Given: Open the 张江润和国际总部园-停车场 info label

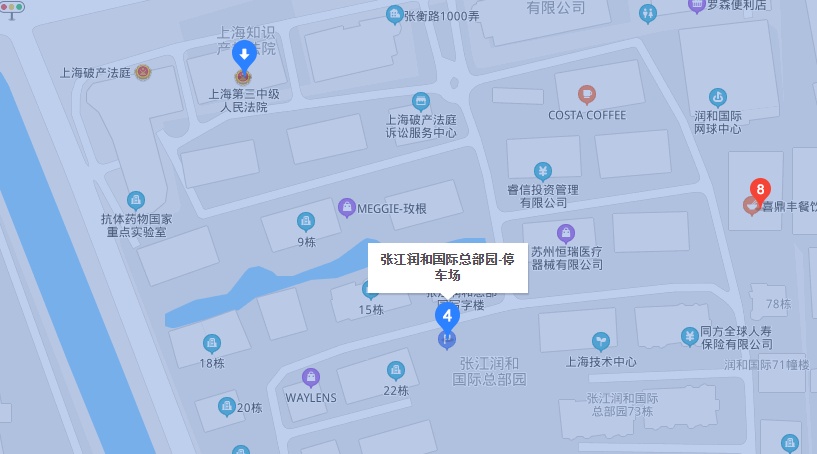Looking at the screenshot, I should coord(447,267).
